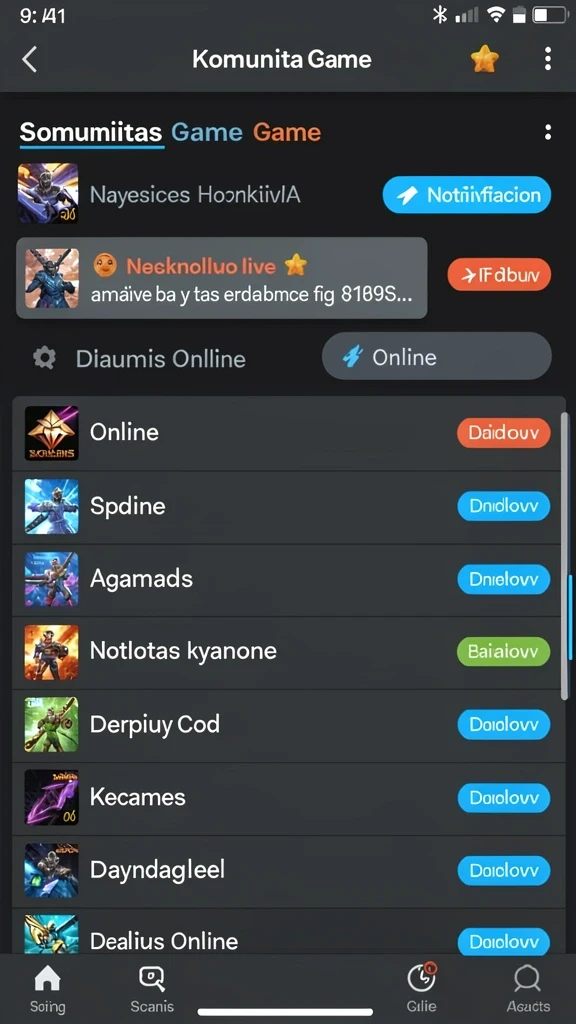Open the Neeknolluo live card

click(221, 278)
